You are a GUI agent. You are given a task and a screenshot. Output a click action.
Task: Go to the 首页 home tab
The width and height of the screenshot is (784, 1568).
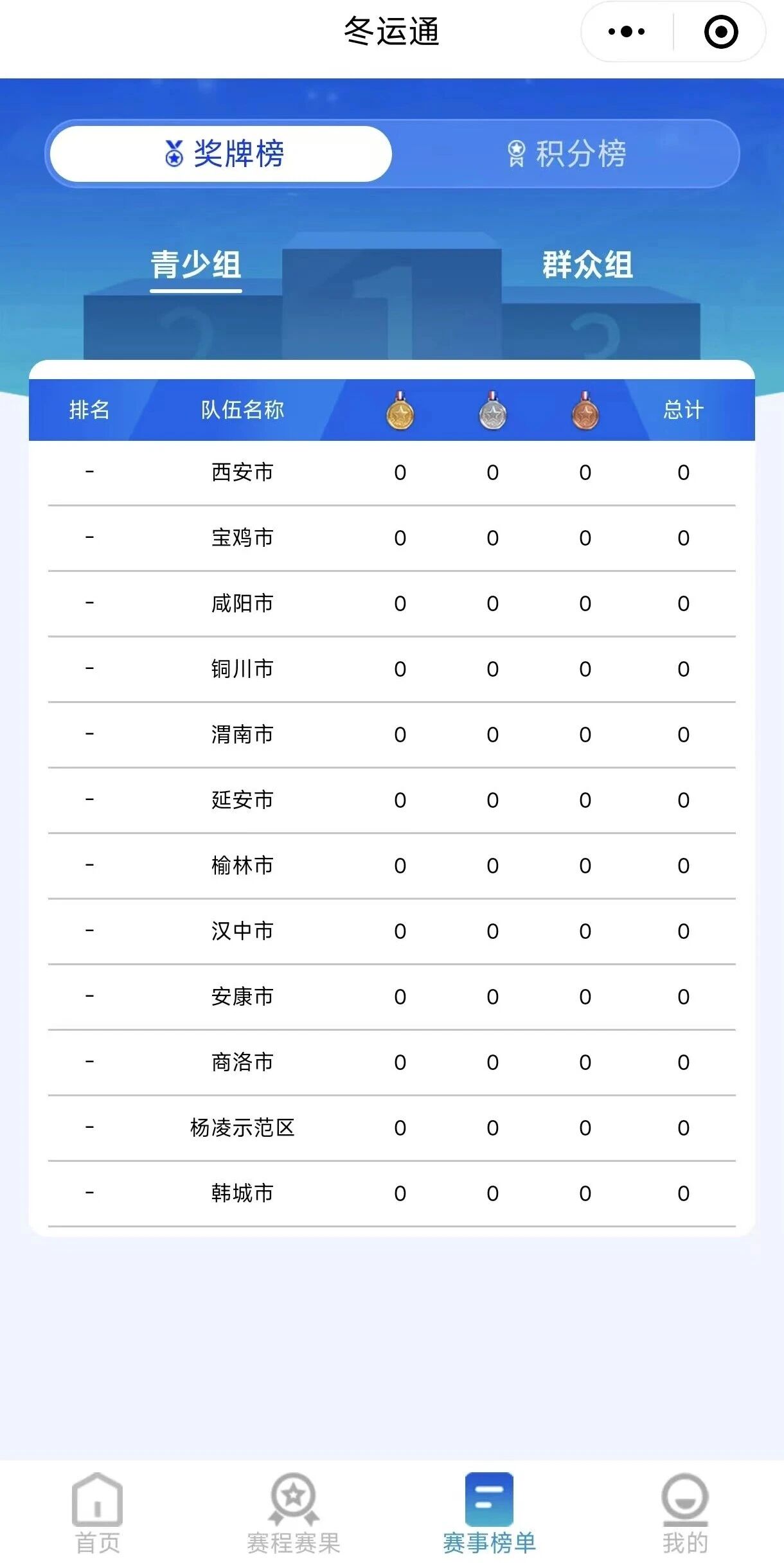[x=97, y=1513]
